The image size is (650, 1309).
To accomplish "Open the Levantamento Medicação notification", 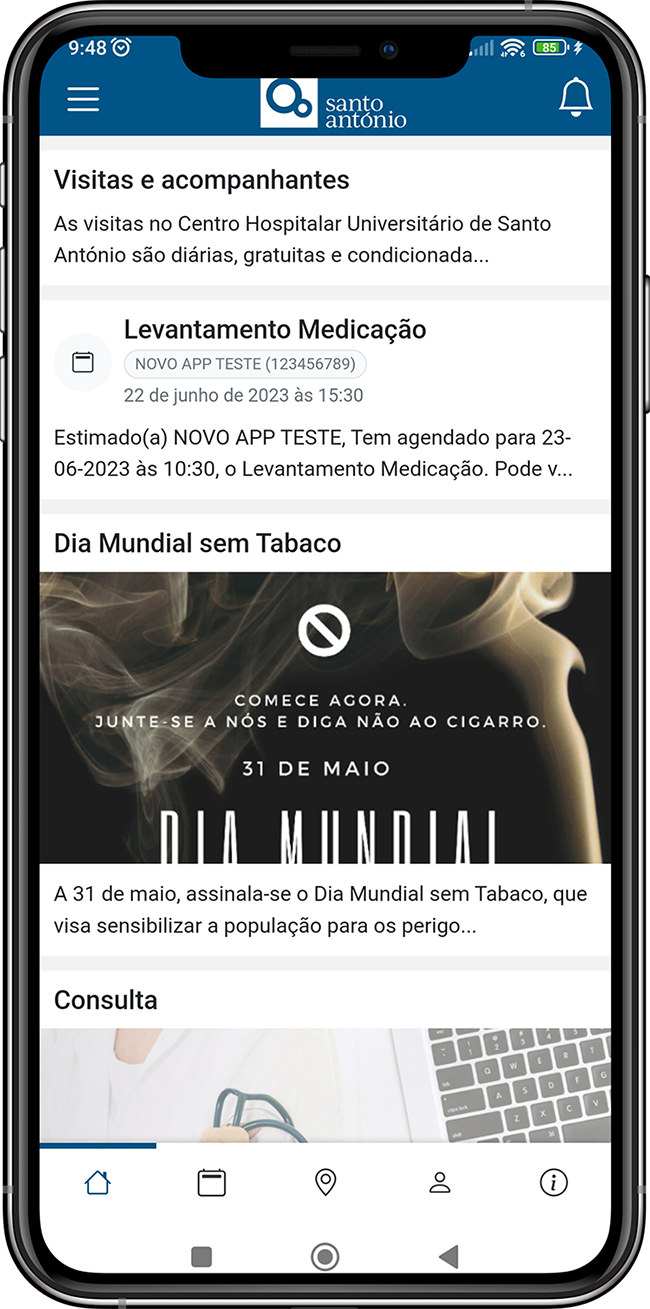I will point(324,400).
